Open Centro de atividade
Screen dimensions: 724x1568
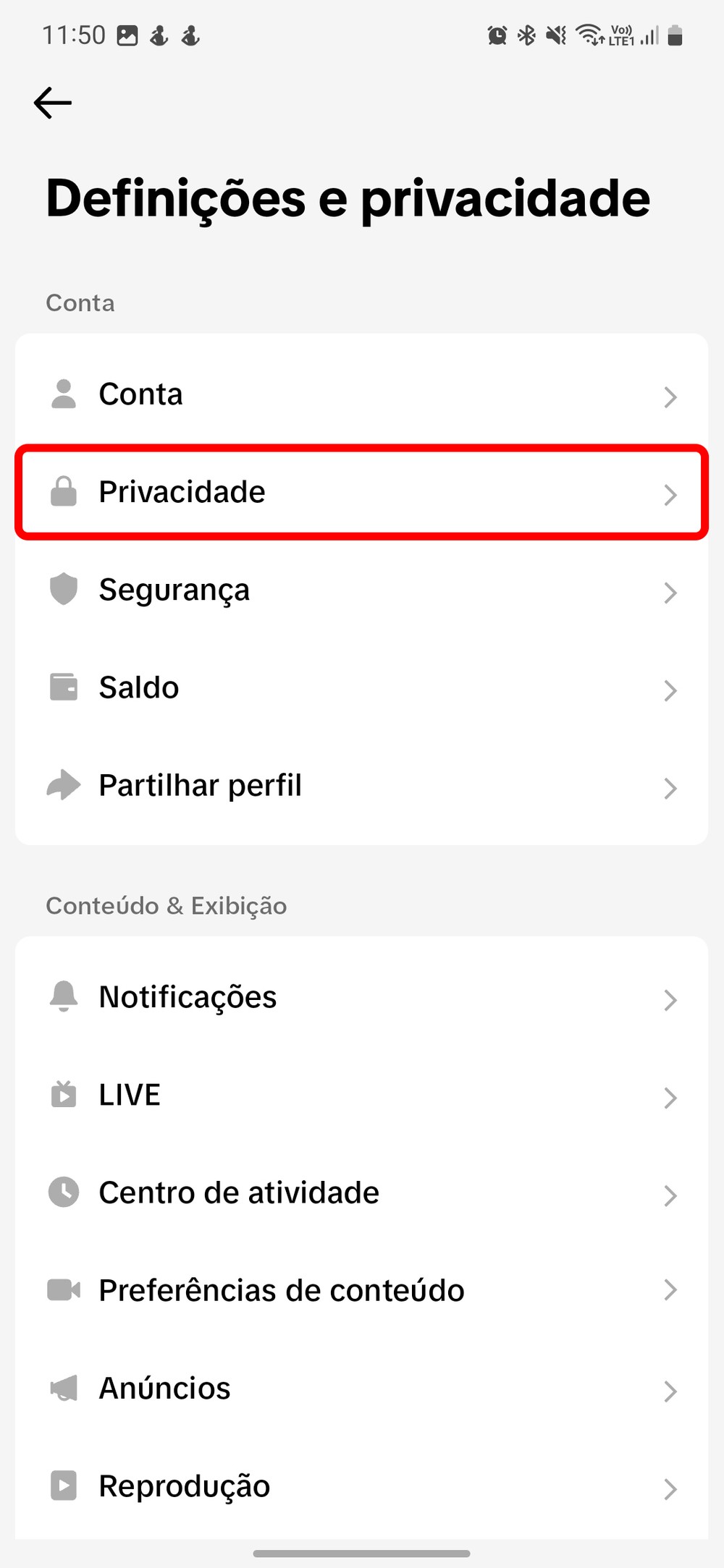click(x=361, y=1193)
